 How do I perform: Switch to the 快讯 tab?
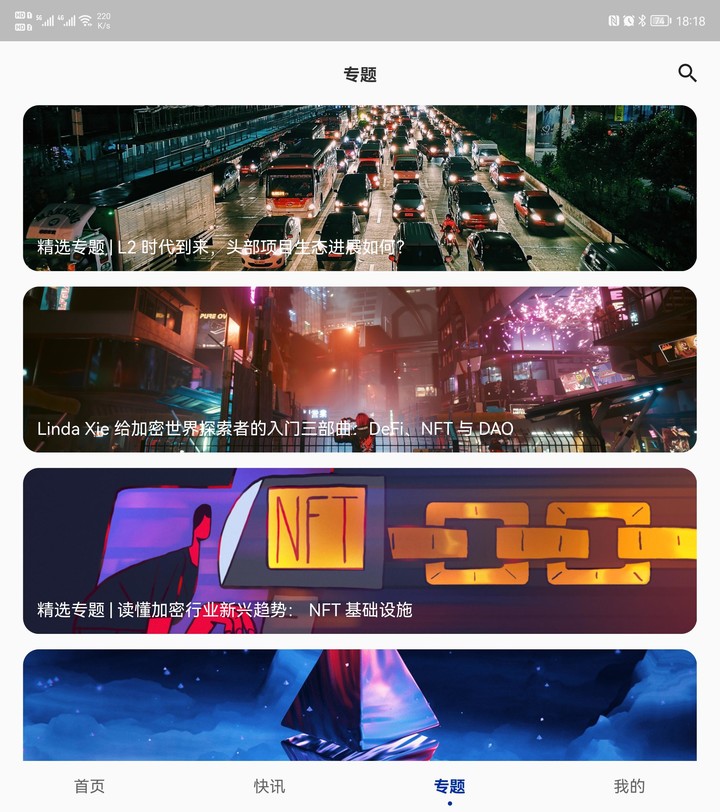pyautogui.click(x=268, y=786)
